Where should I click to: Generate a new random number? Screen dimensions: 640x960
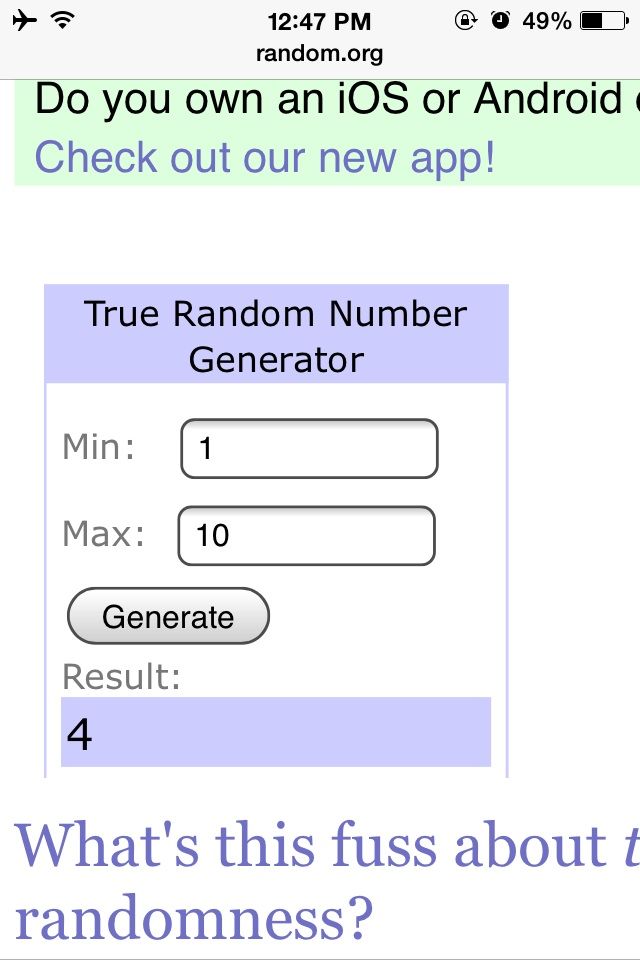pos(168,616)
